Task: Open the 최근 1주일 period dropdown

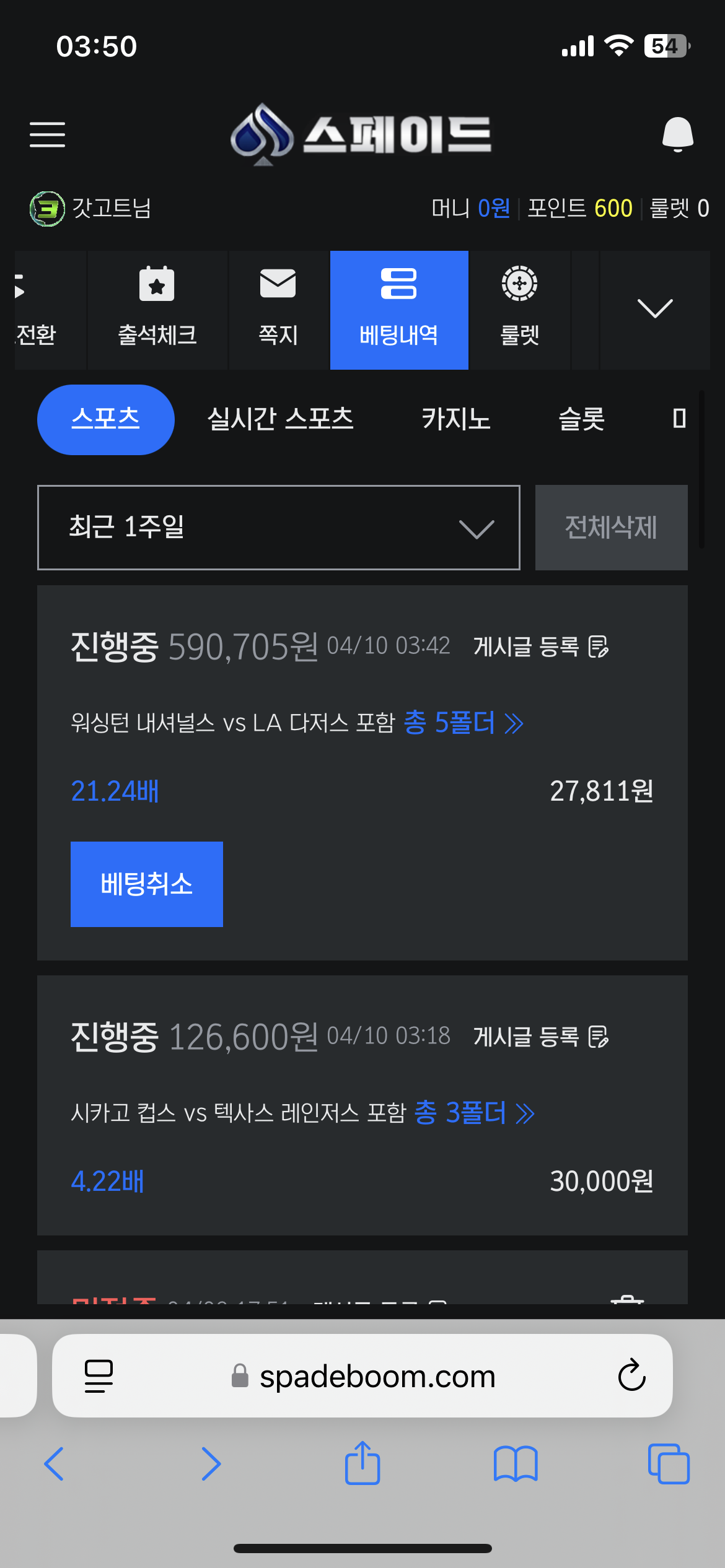Action: click(x=278, y=528)
